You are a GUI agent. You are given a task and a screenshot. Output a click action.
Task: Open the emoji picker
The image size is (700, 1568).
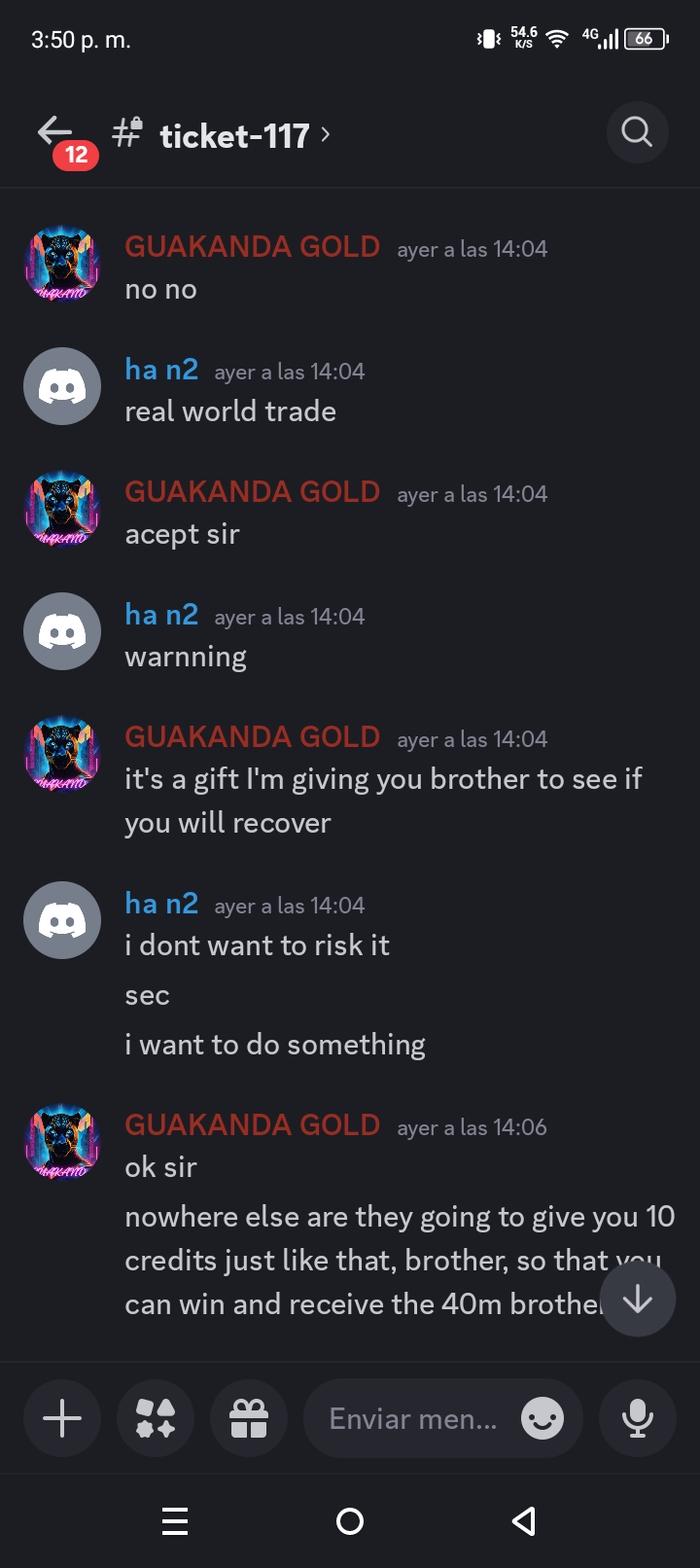pyautogui.click(x=542, y=1418)
